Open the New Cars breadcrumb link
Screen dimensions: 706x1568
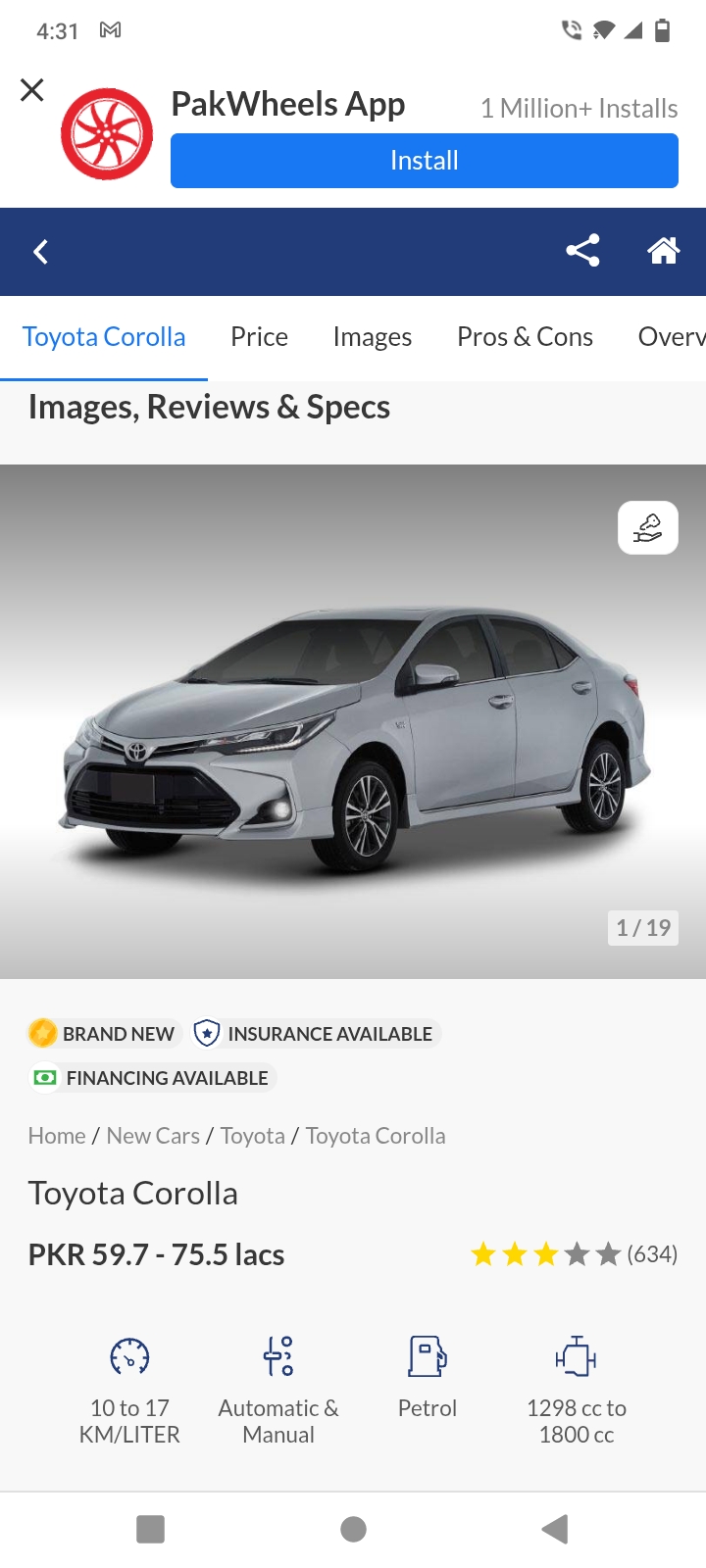[153, 1136]
